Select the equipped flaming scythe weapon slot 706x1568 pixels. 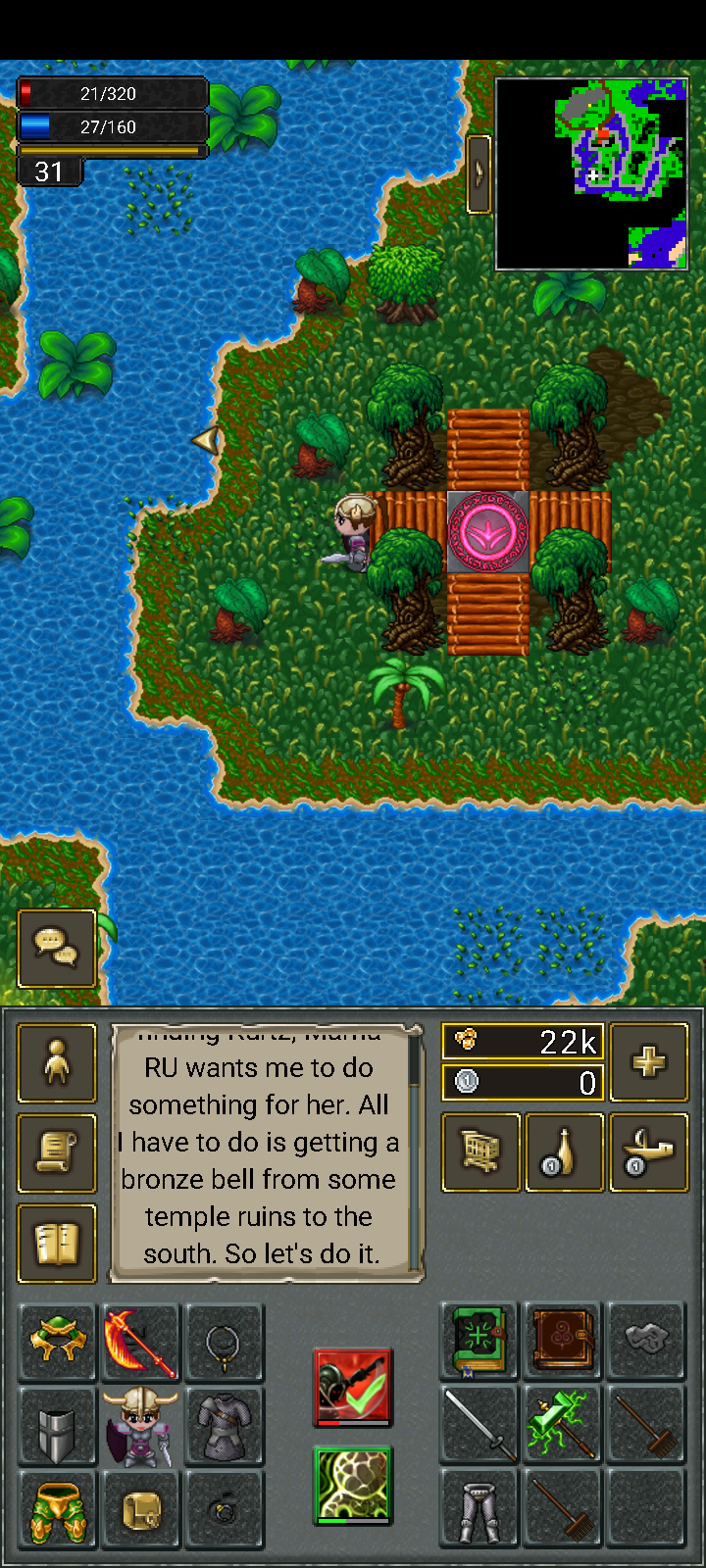click(141, 1343)
